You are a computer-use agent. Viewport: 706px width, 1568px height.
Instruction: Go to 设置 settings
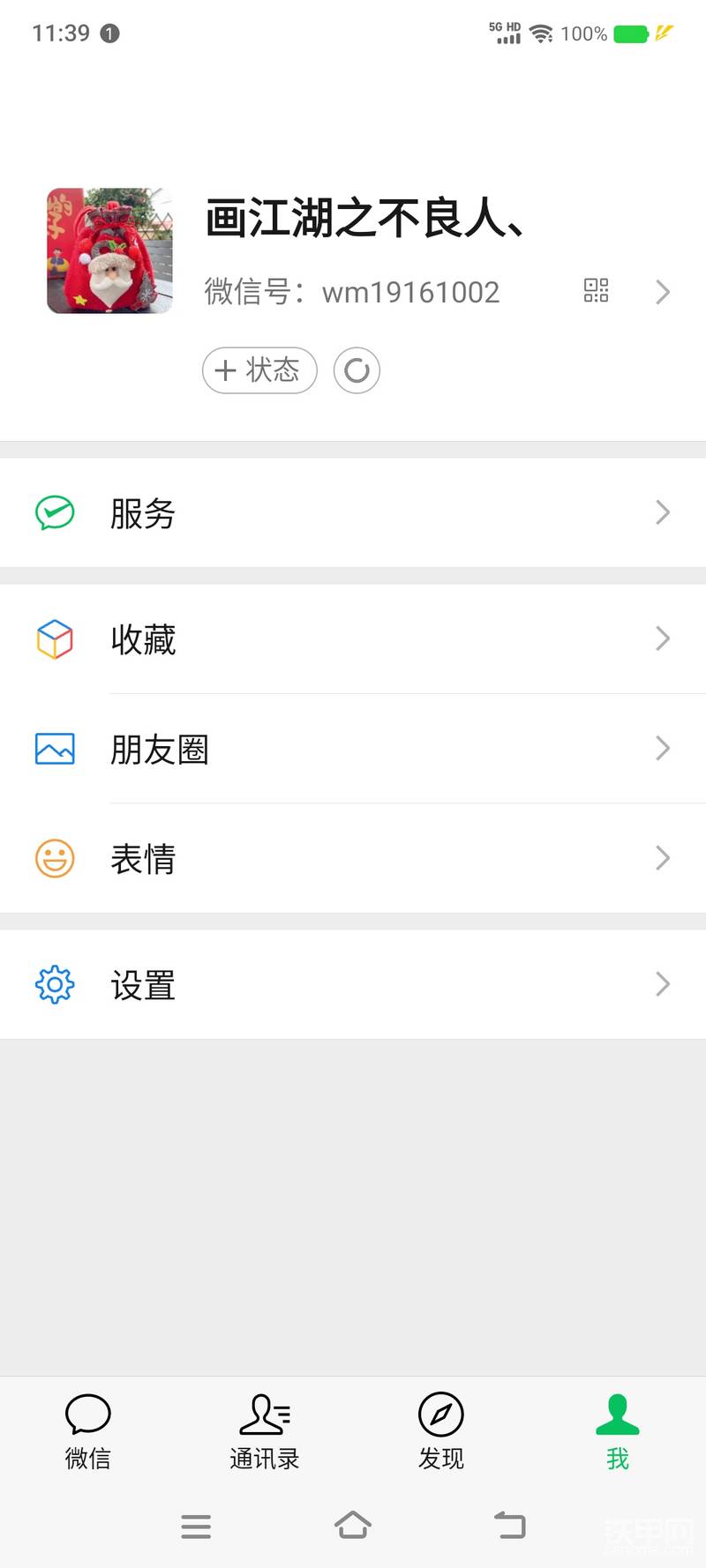(353, 984)
